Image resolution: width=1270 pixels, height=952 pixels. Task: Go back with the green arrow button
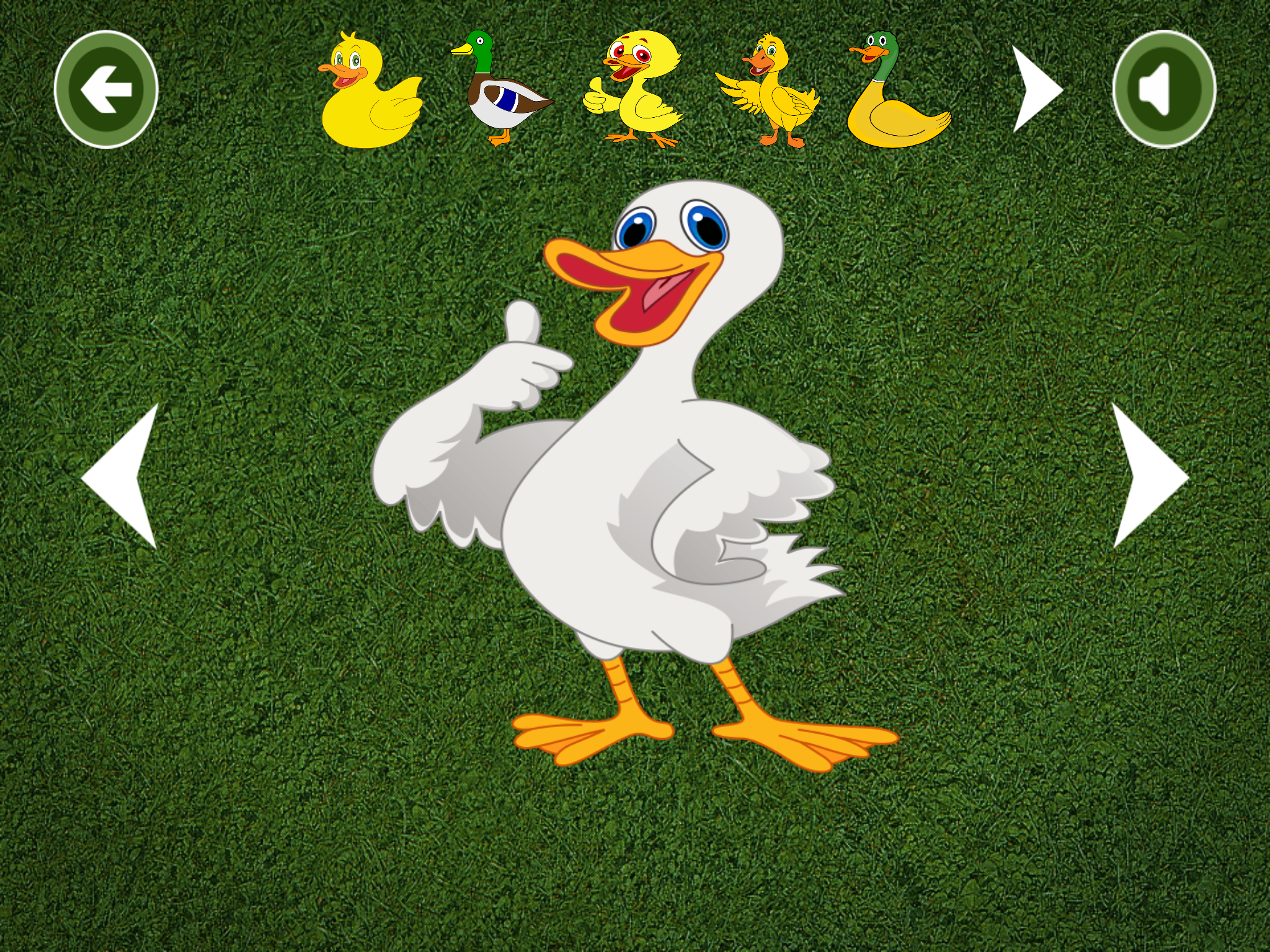click(106, 89)
